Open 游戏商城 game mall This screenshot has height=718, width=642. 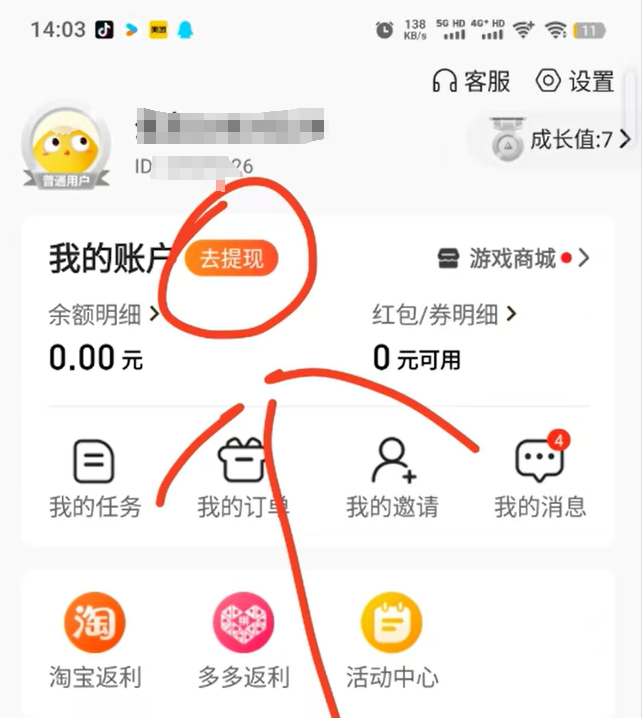tap(514, 258)
